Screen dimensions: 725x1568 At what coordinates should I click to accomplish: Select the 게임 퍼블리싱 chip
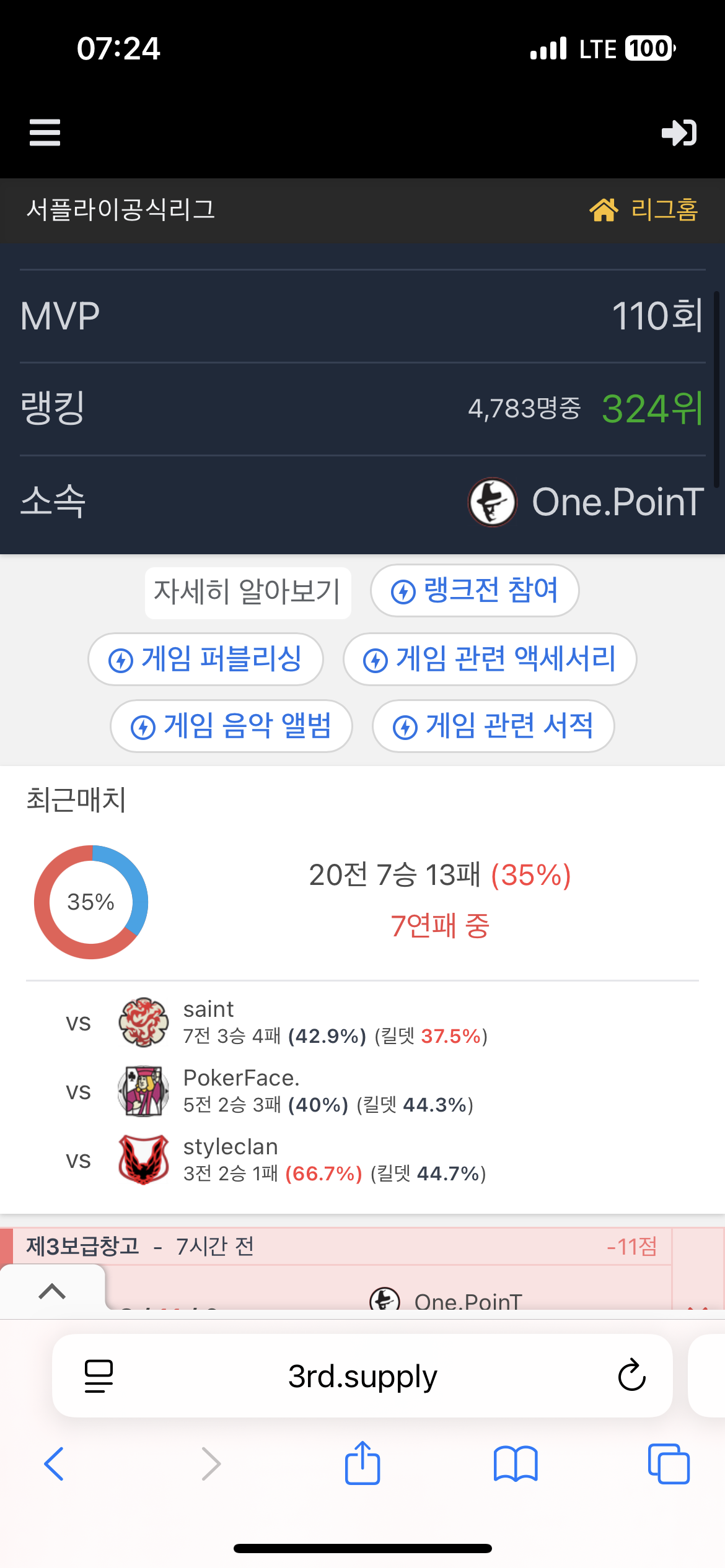point(206,659)
